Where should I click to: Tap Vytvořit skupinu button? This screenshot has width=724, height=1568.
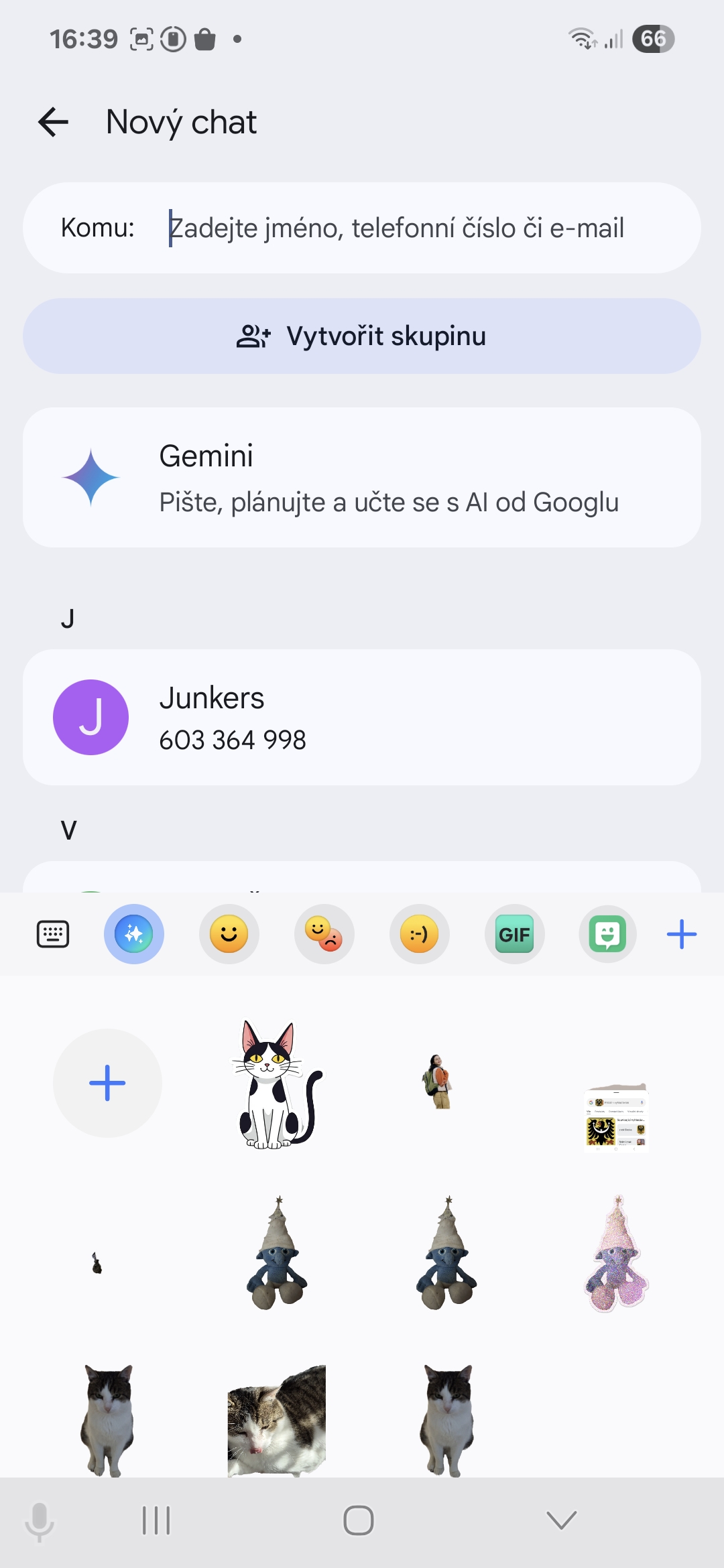coord(362,336)
